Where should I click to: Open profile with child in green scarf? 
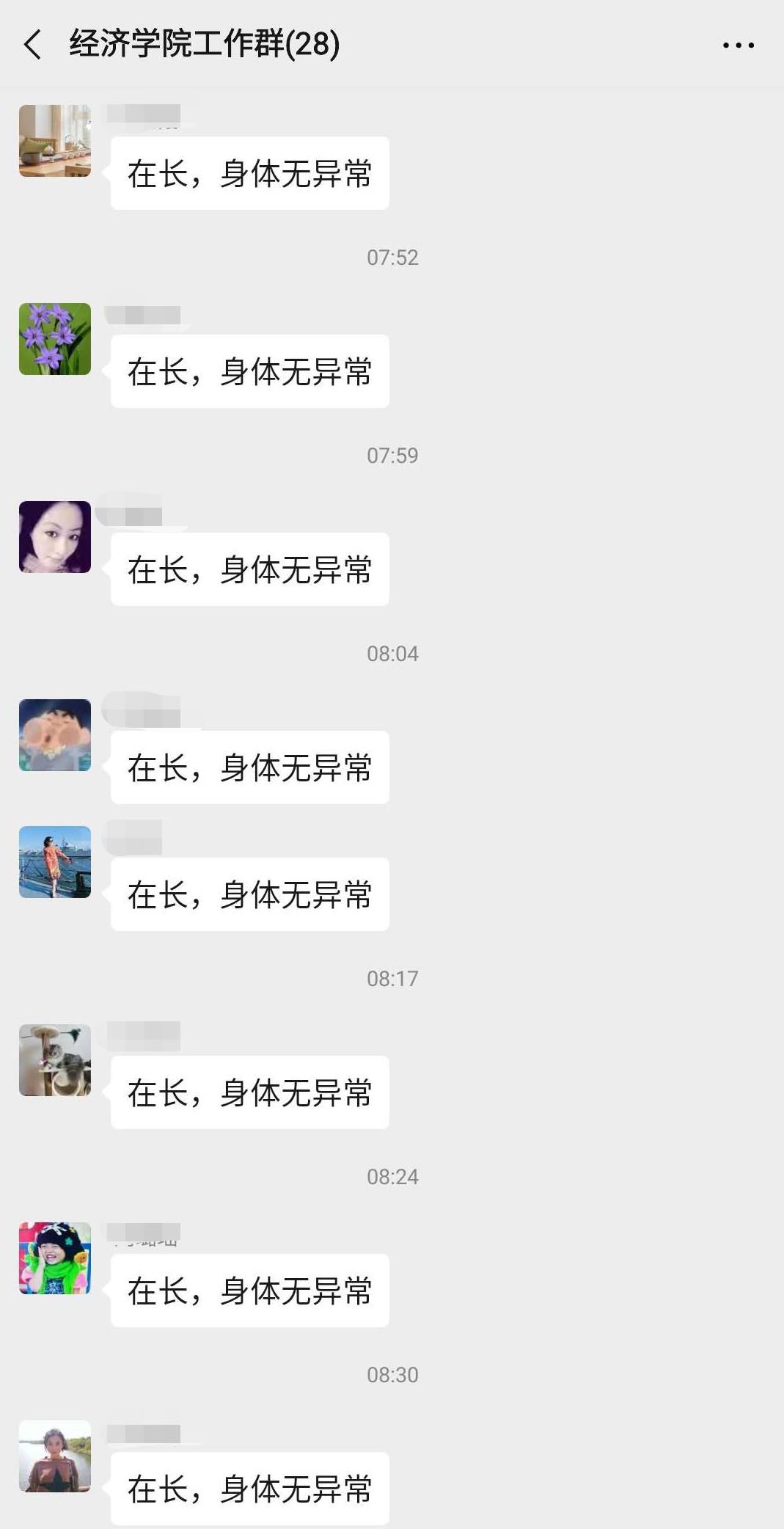[x=55, y=1258]
